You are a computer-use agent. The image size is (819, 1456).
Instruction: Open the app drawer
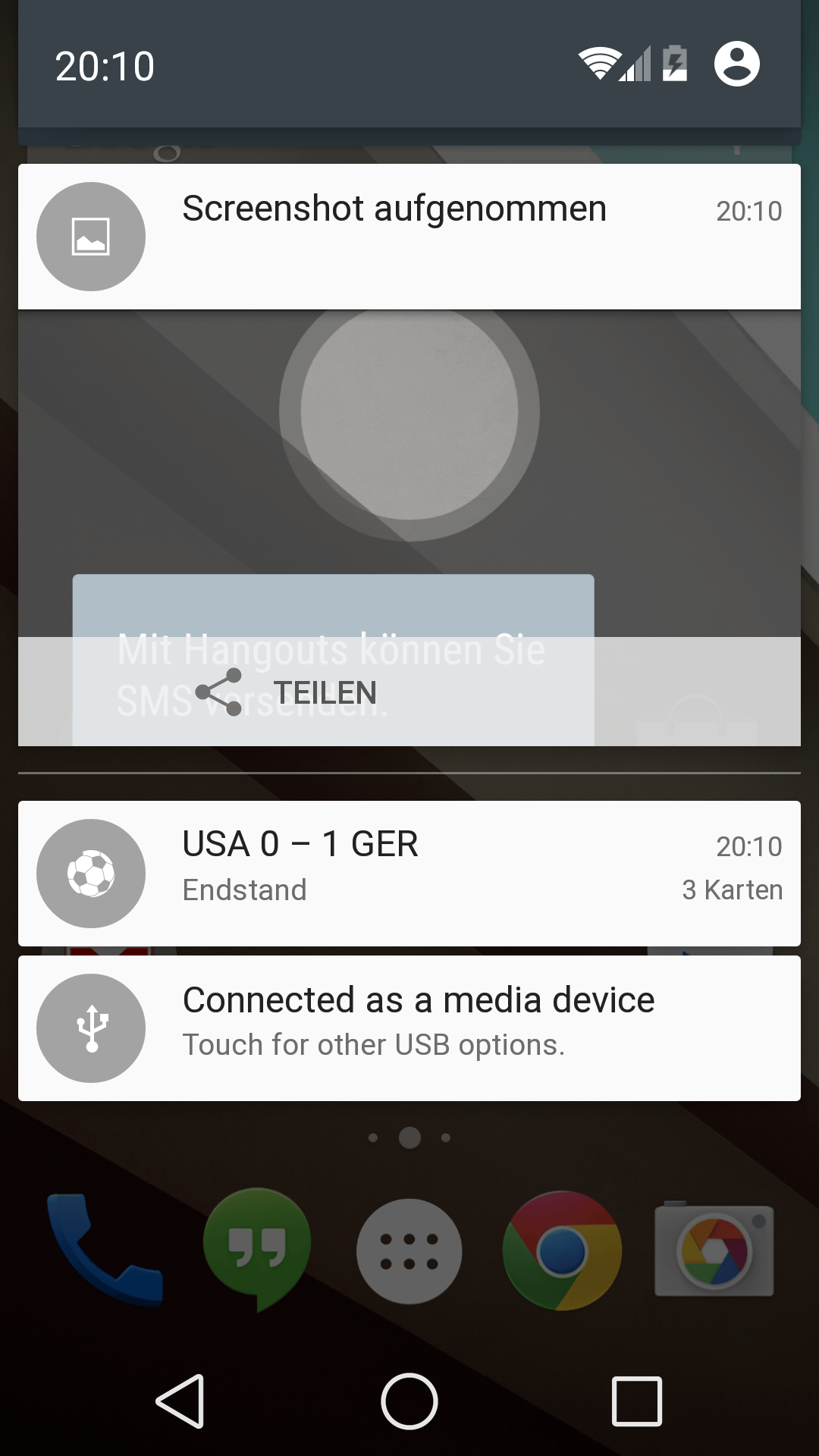(409, 1251)
